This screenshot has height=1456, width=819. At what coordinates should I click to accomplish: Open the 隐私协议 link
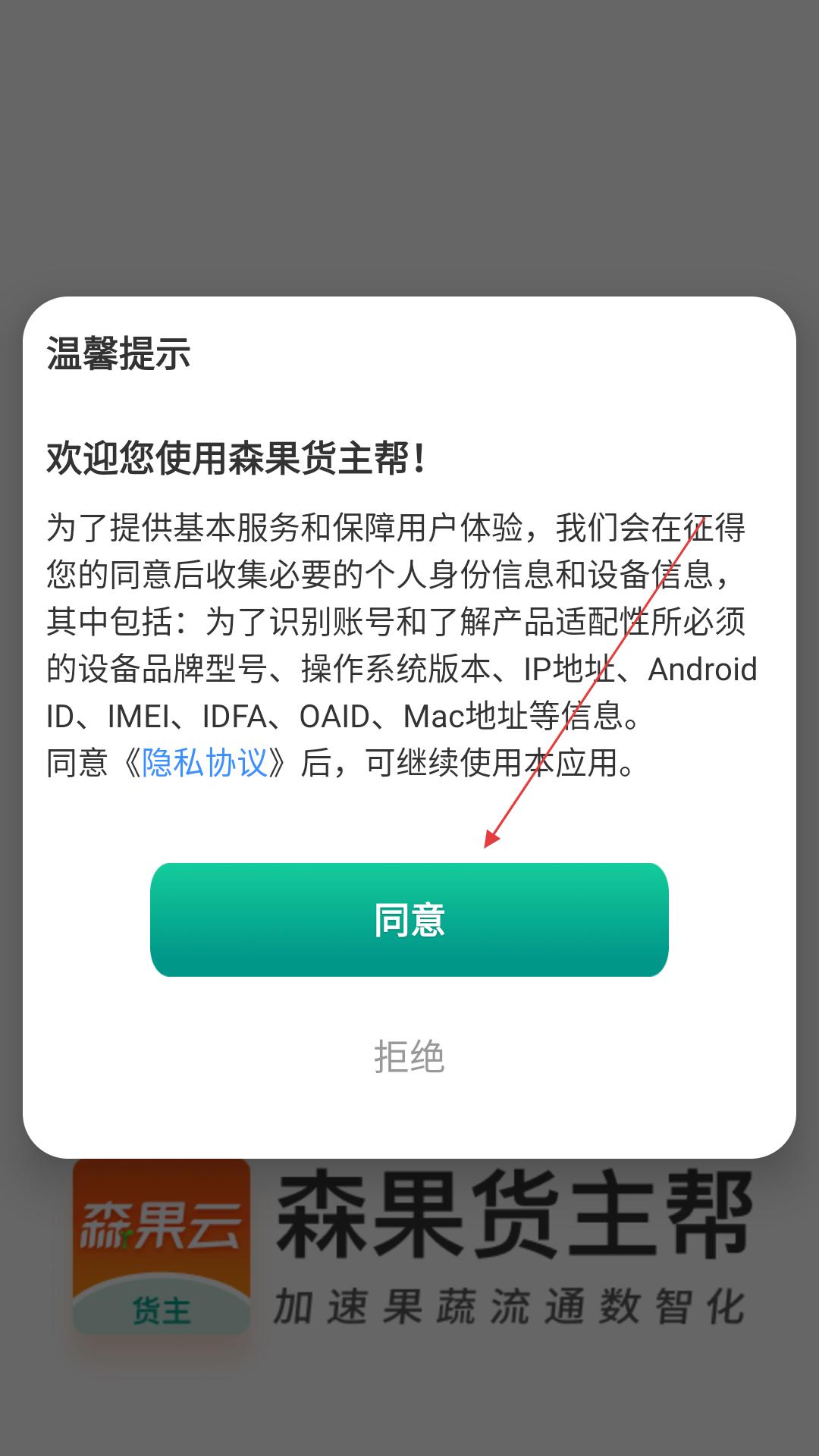pyautogui.click(x=205, y=762)
